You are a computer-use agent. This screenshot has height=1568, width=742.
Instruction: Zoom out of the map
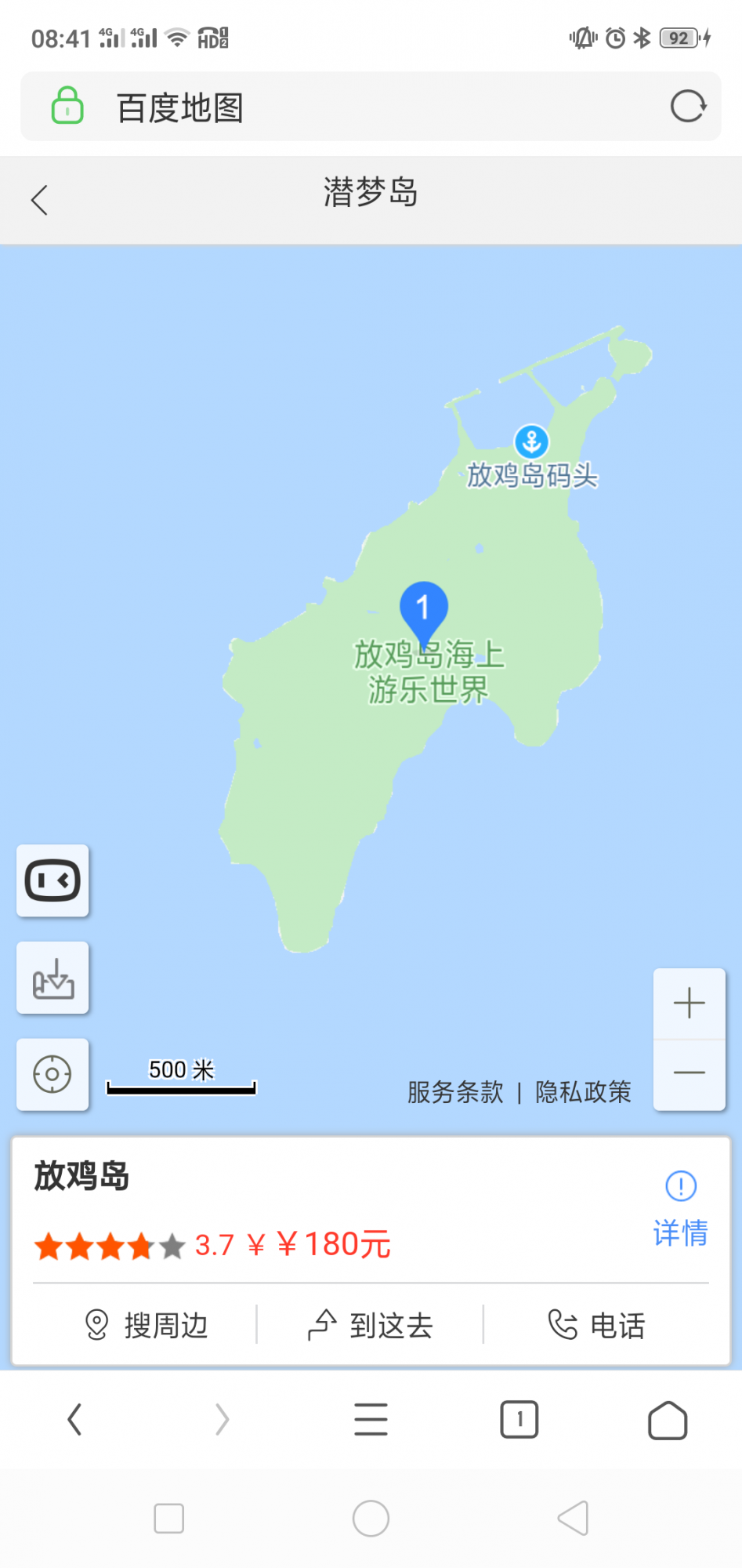click(689, 1073)
